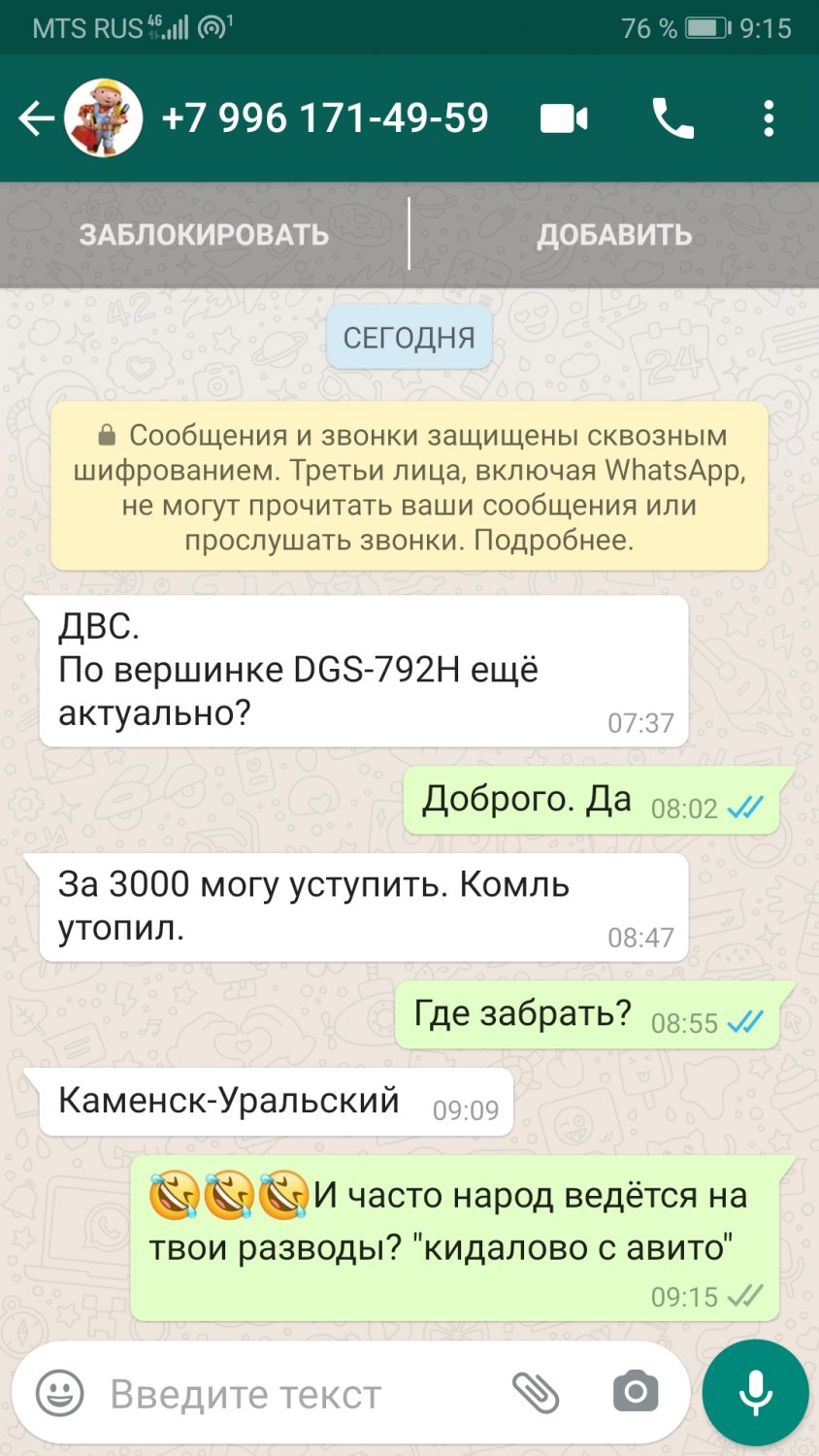Open the camera from the input bar

pos(636,1394)
